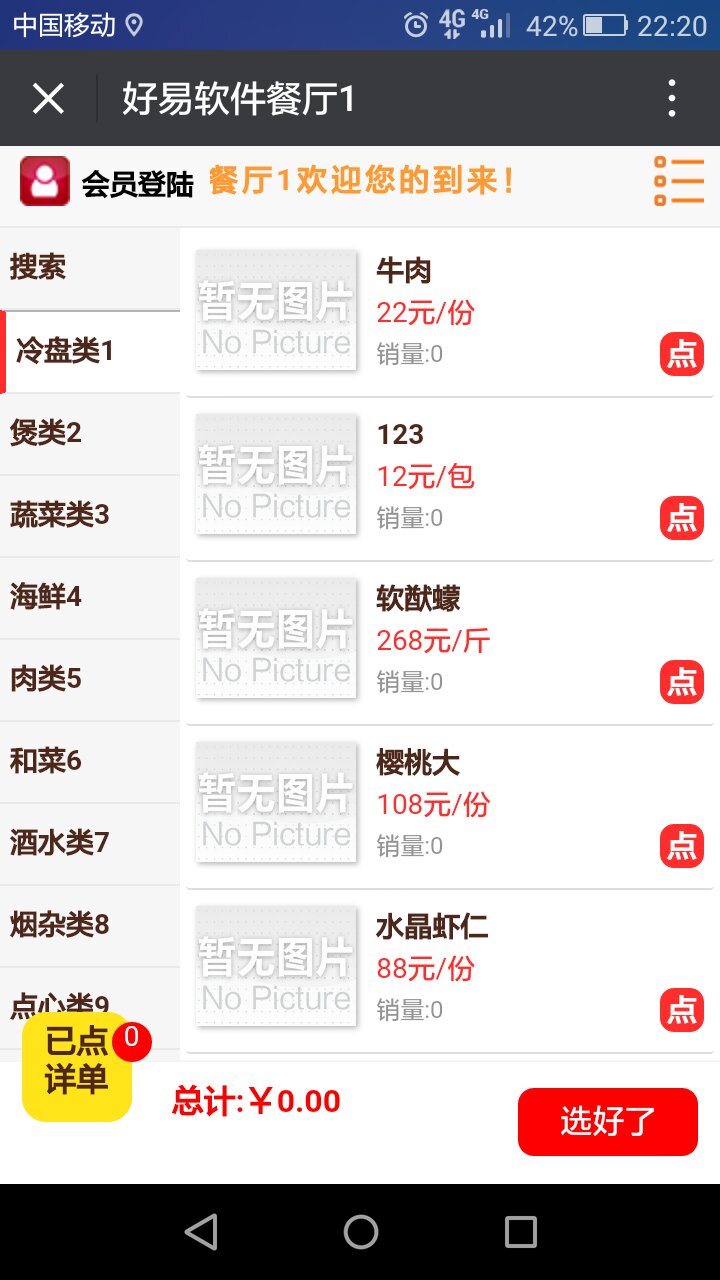The width and height of the screenshot is (720, 1280).
Task: Switch to 蔬菜类3 category
Action: pyautogui.click(x=90, y=515)
